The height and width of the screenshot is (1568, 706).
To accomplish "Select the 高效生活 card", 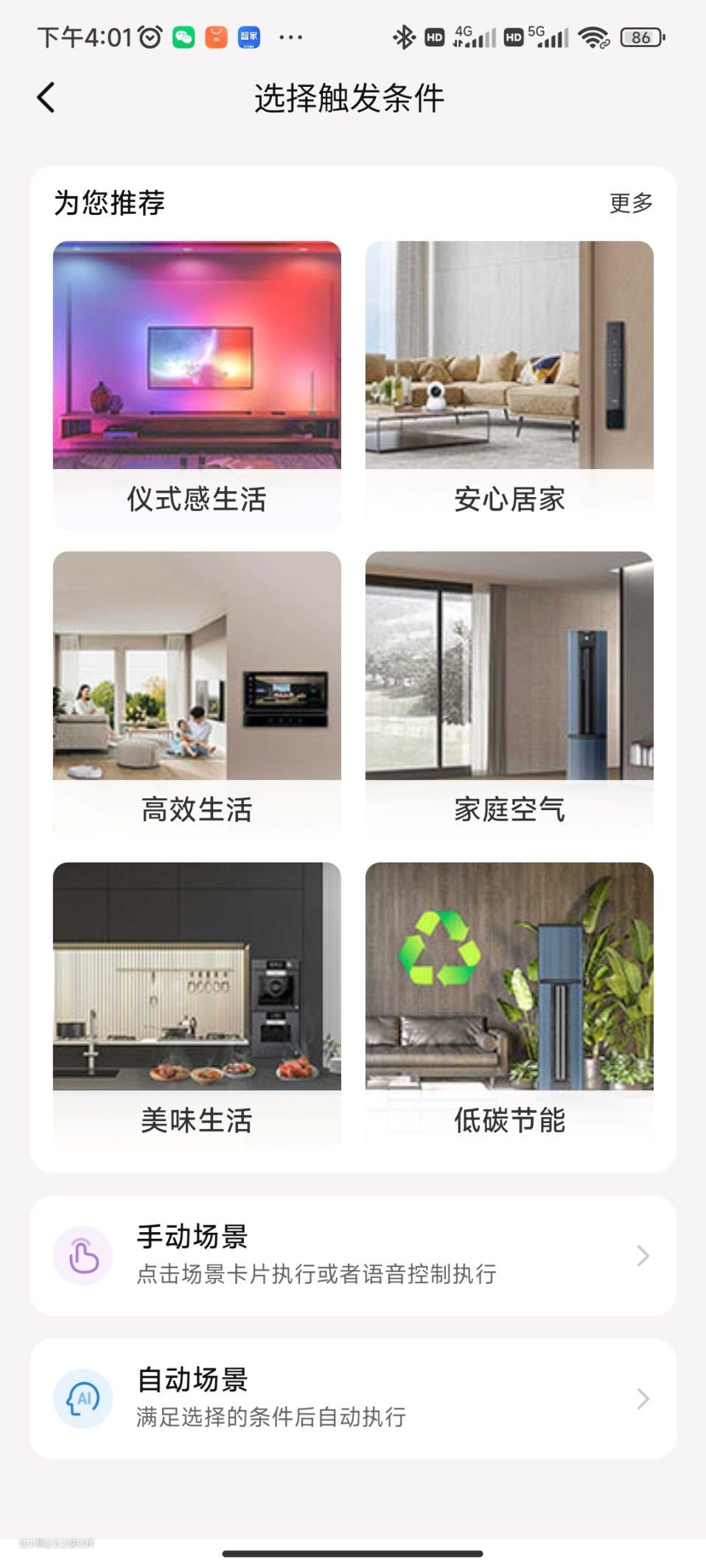I will pos(197,695).
